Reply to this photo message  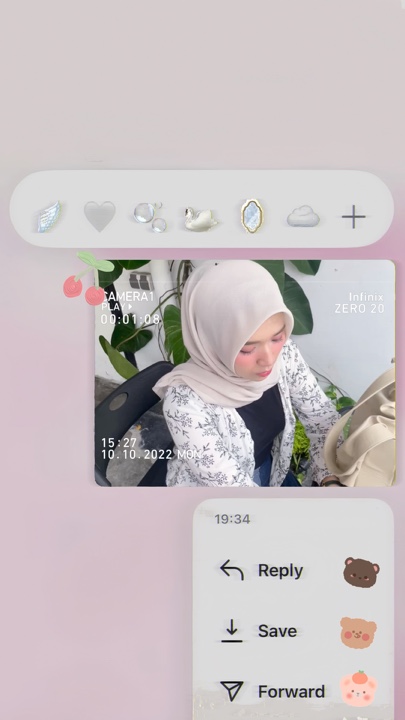pyautogui.click(x=293, y=571)
